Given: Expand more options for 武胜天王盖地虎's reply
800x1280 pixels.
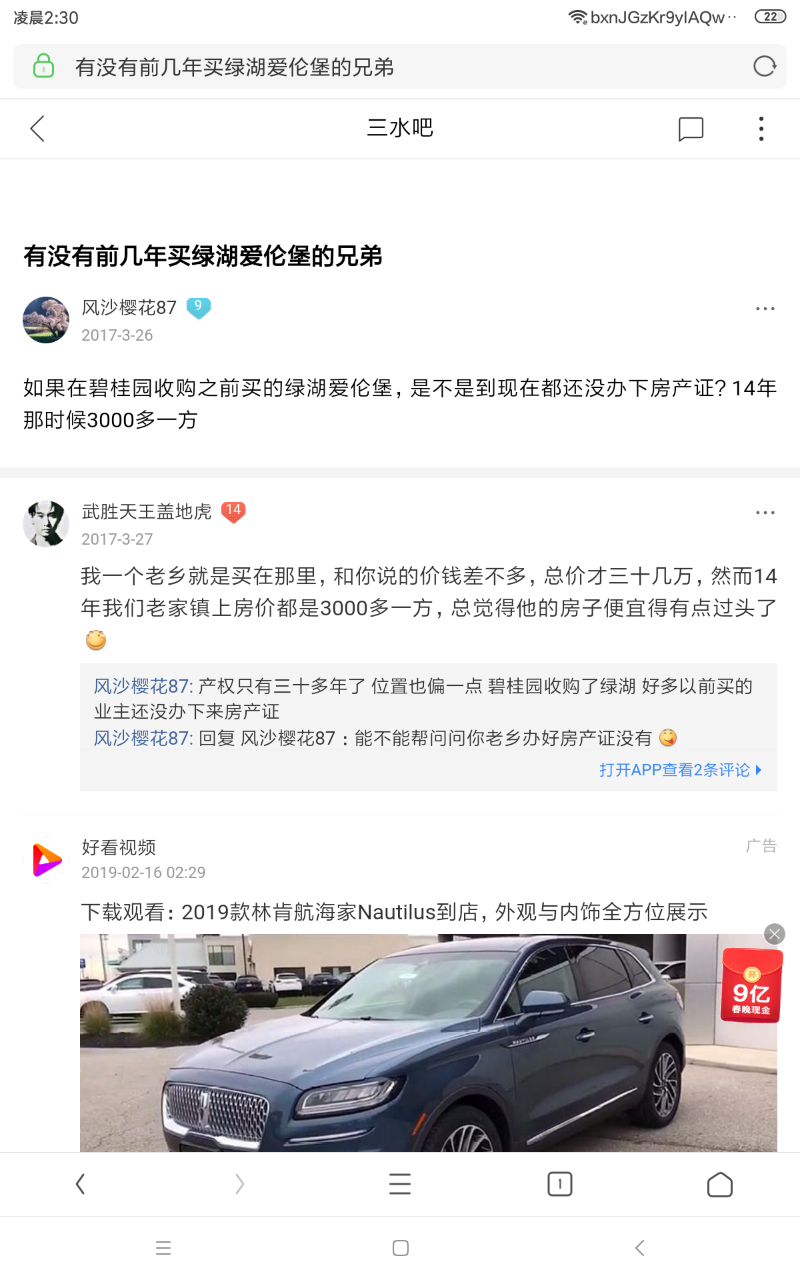Looking at the screenshot, I should (765, 512).
